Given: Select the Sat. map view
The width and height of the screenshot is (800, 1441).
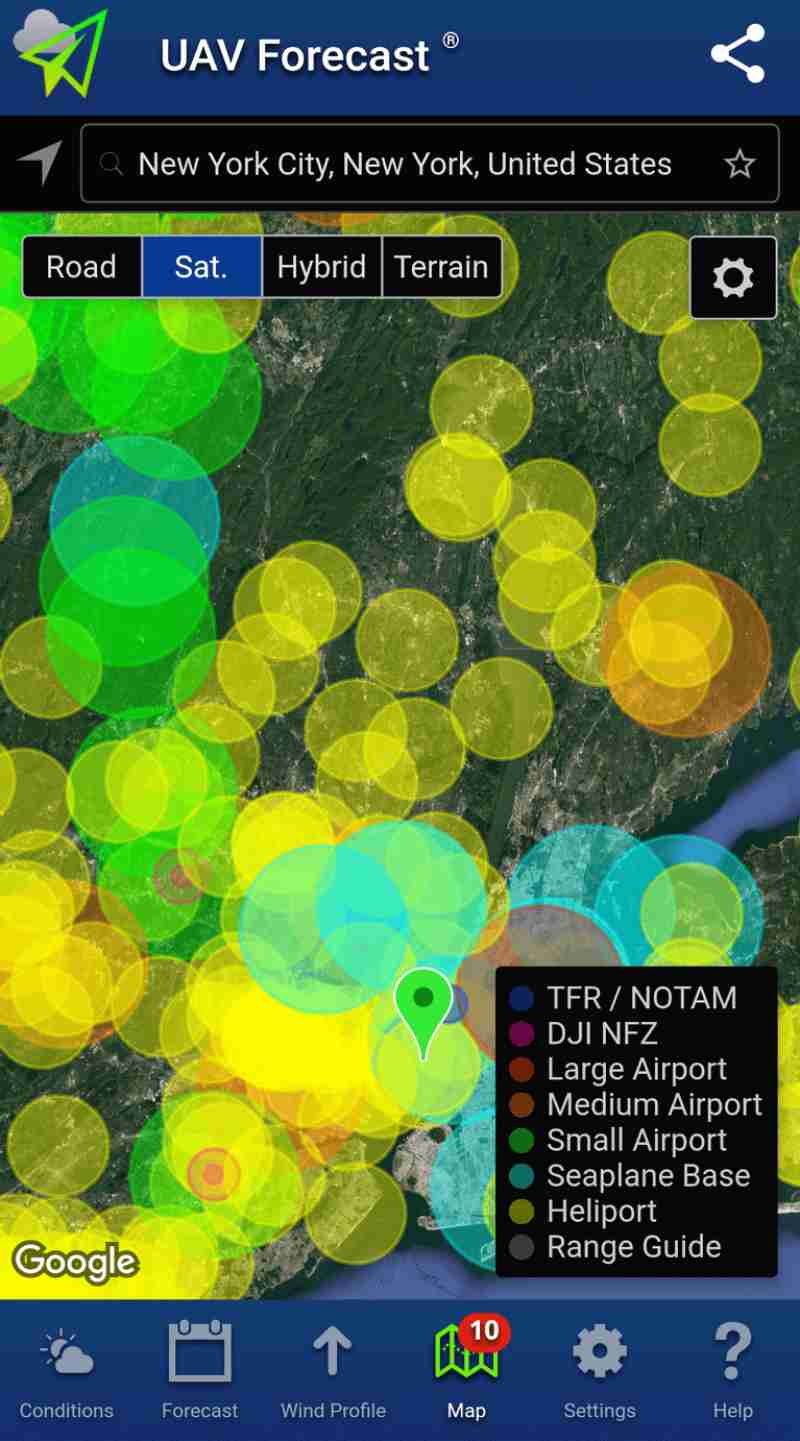Looking at the screenshot, I should [201, 267].
